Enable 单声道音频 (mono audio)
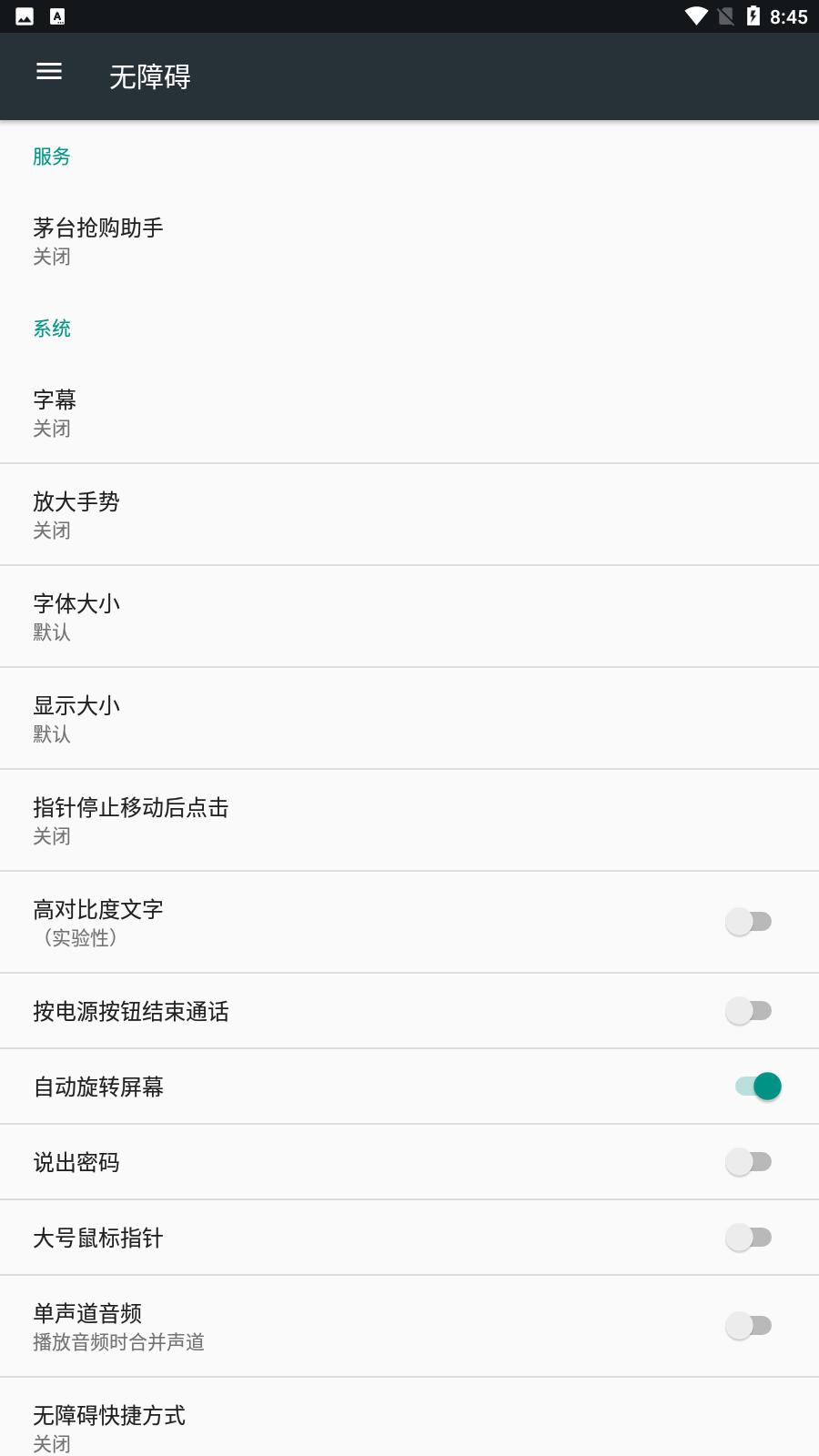 [748, 1326]
